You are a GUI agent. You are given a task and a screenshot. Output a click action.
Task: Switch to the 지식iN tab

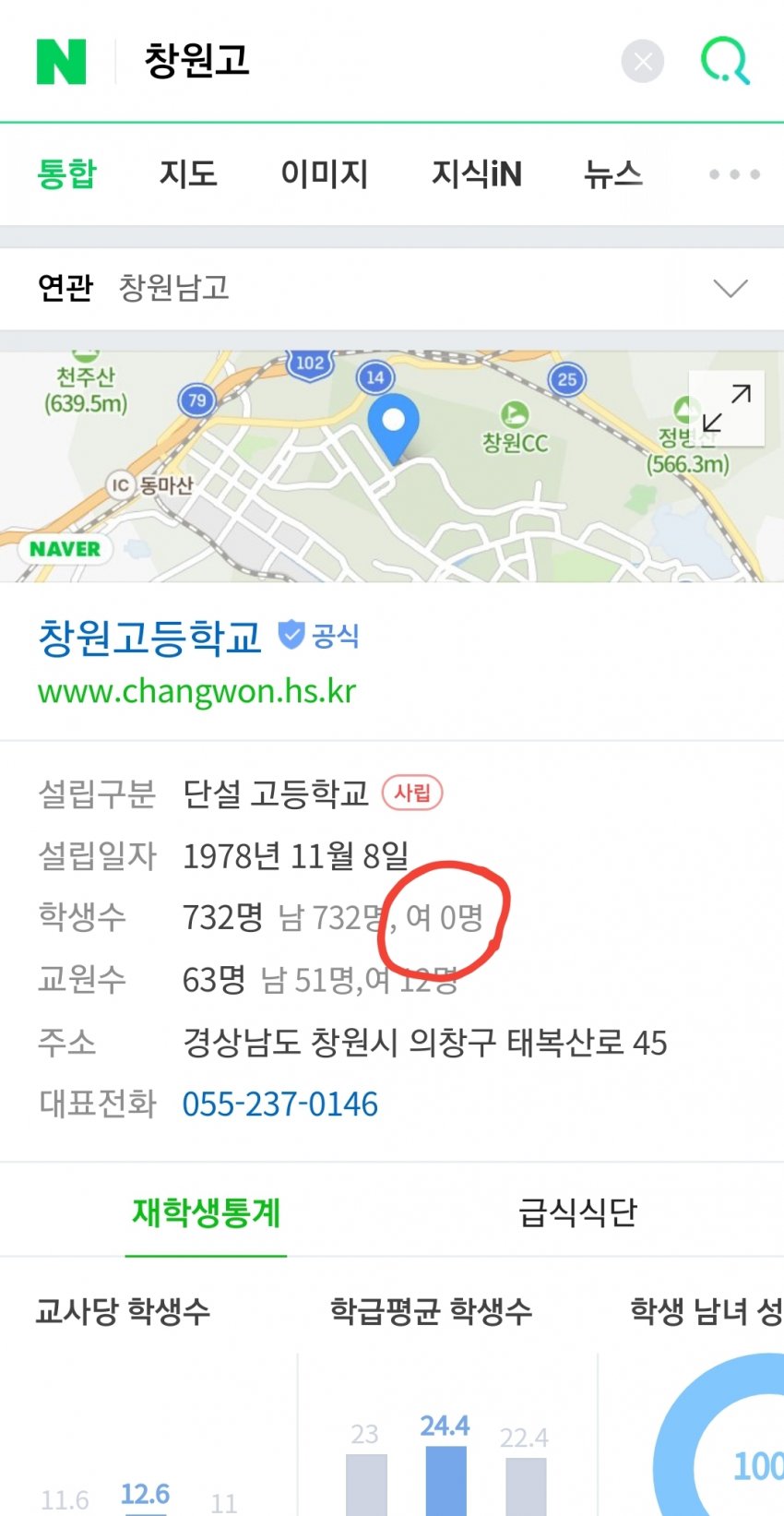(x=476, y=173)
